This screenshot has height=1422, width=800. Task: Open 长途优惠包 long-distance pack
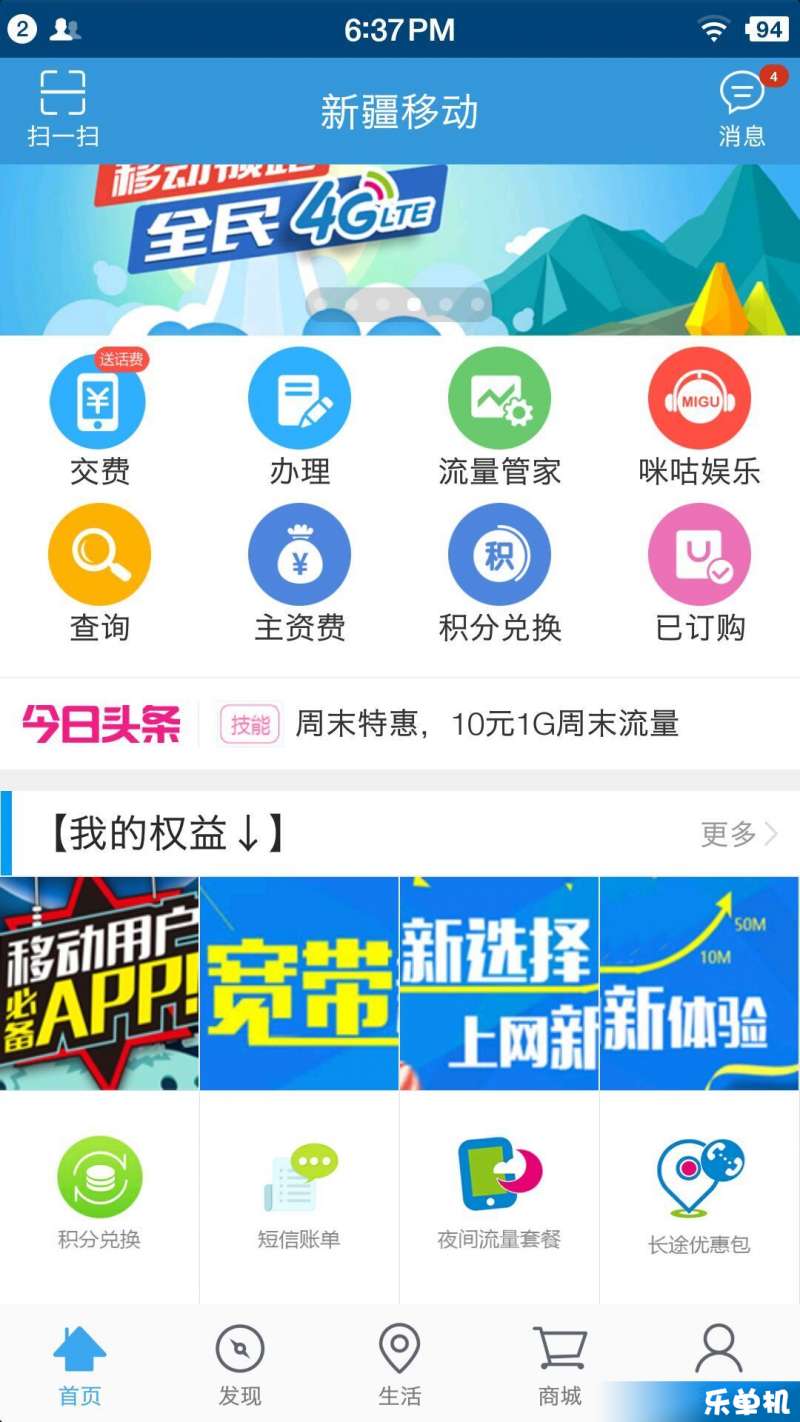point(699,1197)
